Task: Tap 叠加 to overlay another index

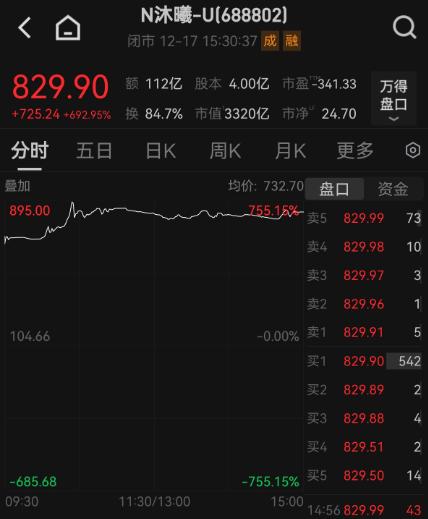Action: pos(17,186)
